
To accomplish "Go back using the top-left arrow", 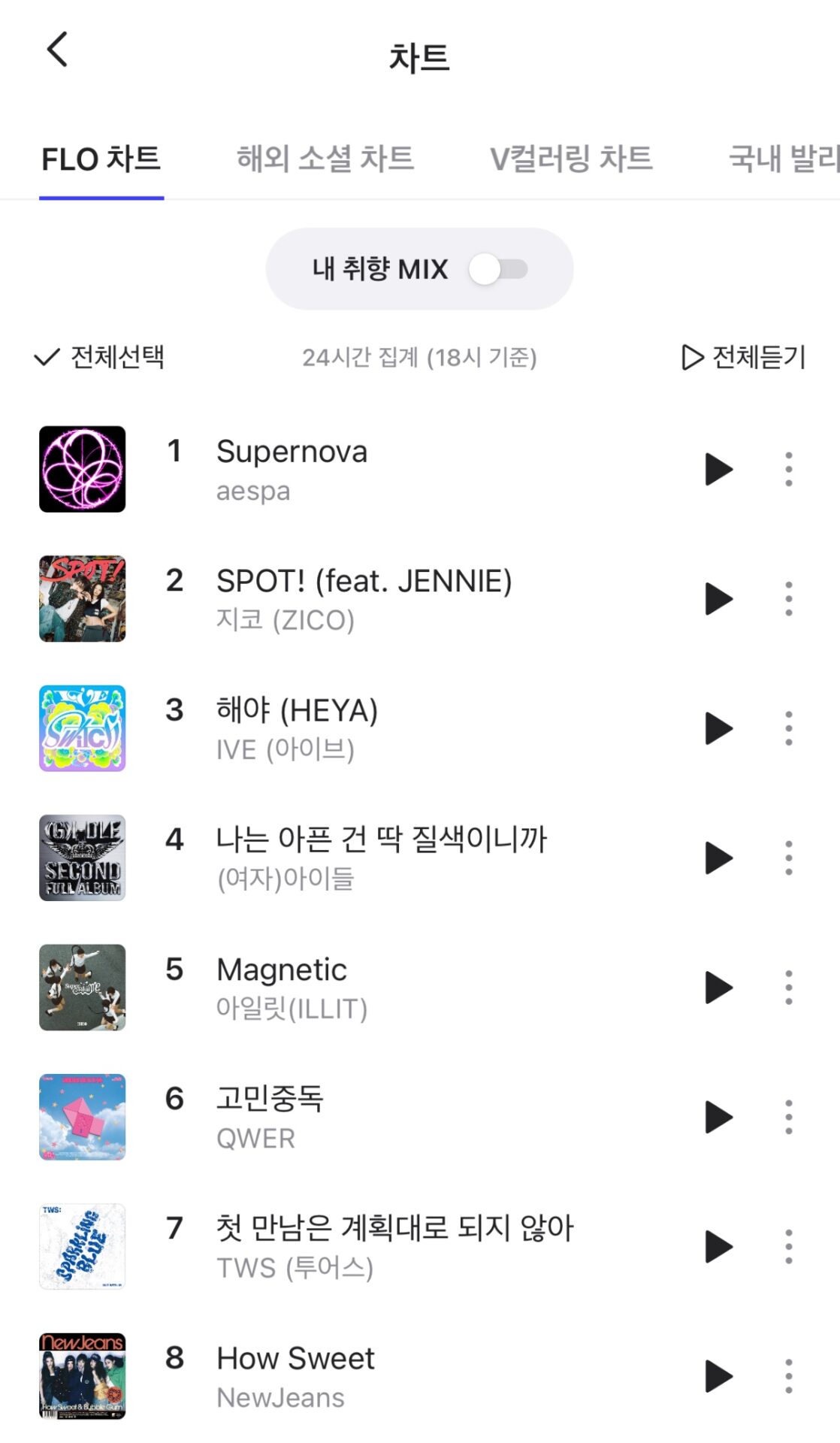I will [57, 50].
